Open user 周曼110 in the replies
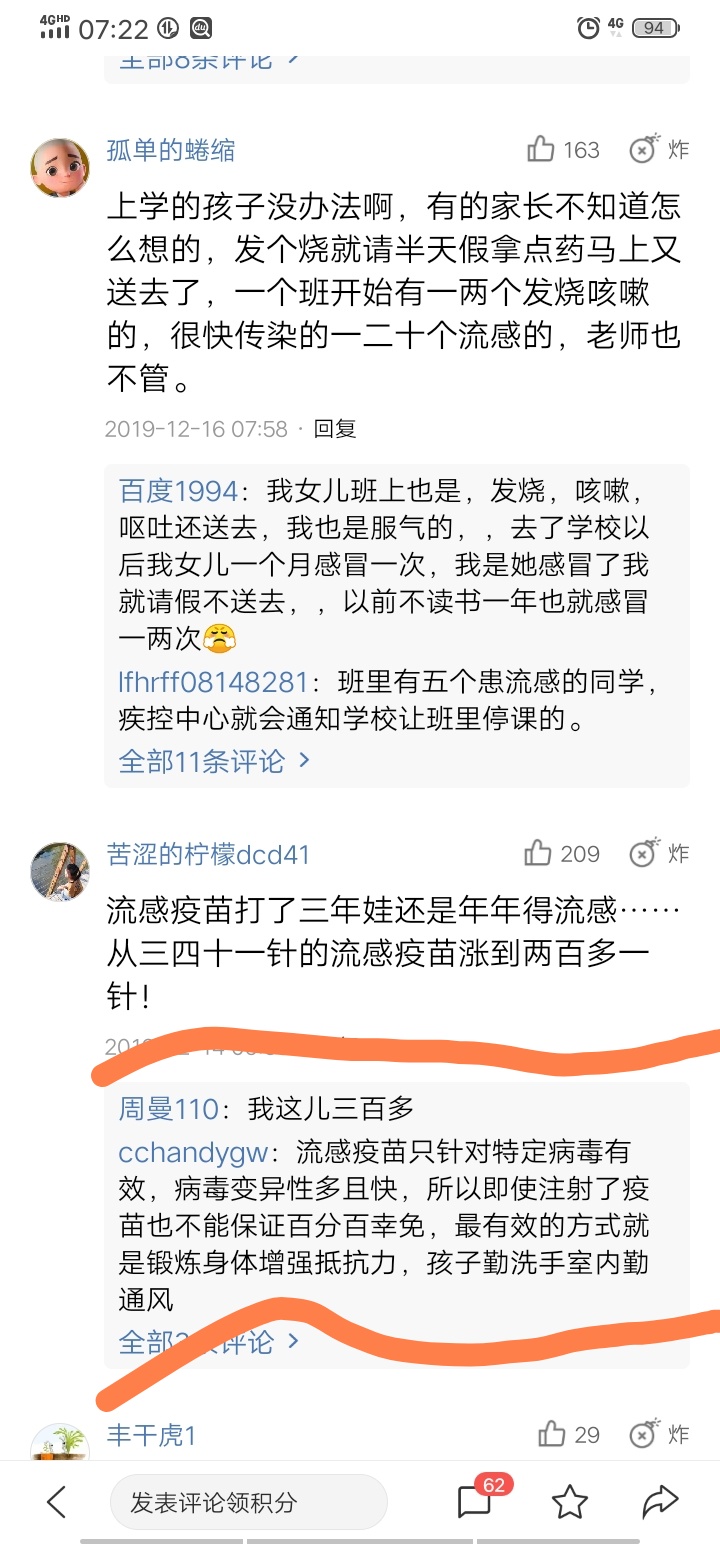The image size is (720, 1544). [168, 1108]
